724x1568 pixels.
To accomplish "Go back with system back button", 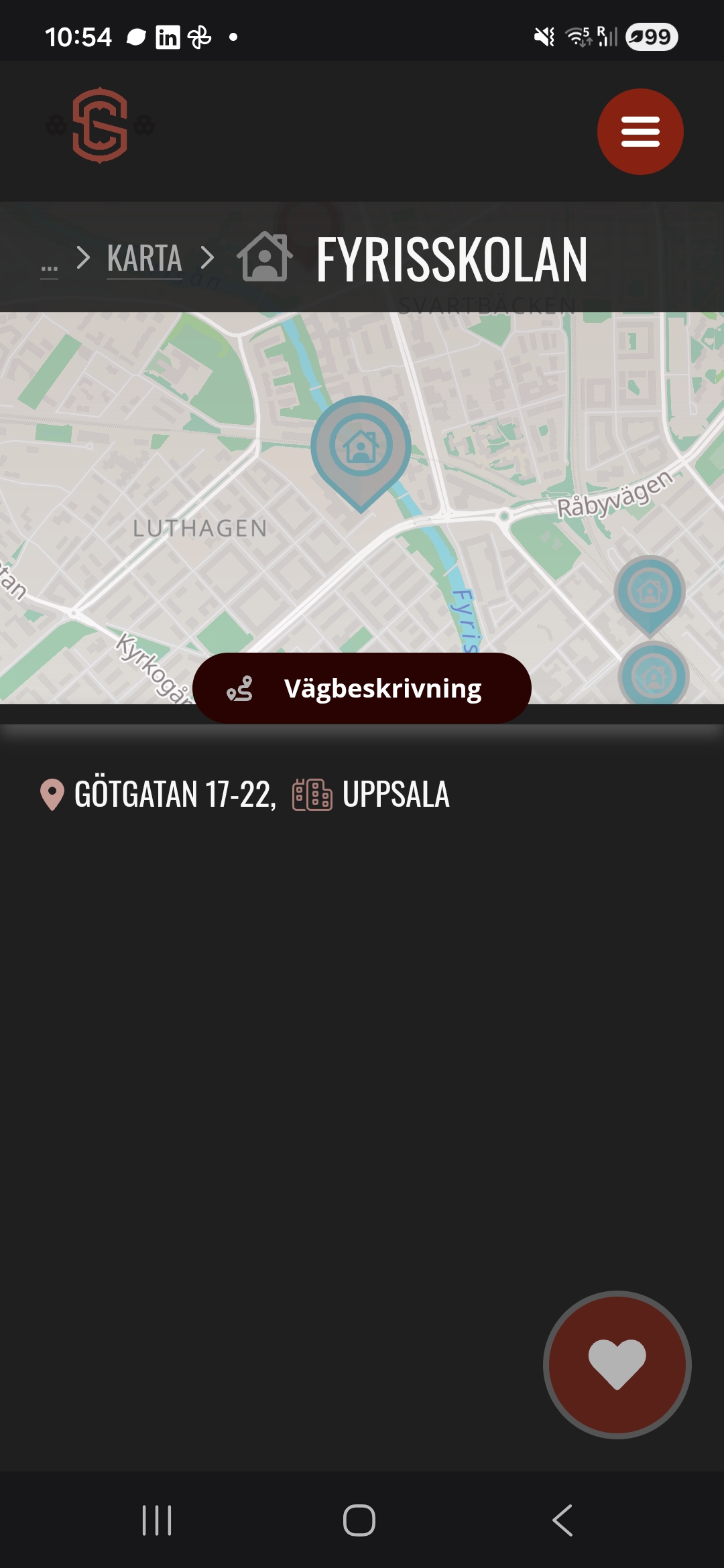I will click(x=562, y=1520).
